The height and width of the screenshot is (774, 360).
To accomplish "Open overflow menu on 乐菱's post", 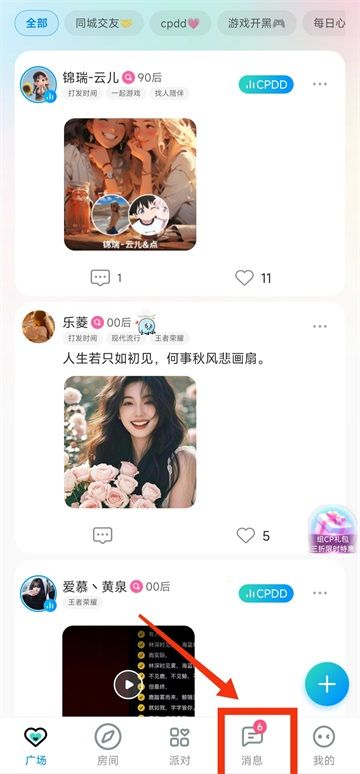I will 320,326.
